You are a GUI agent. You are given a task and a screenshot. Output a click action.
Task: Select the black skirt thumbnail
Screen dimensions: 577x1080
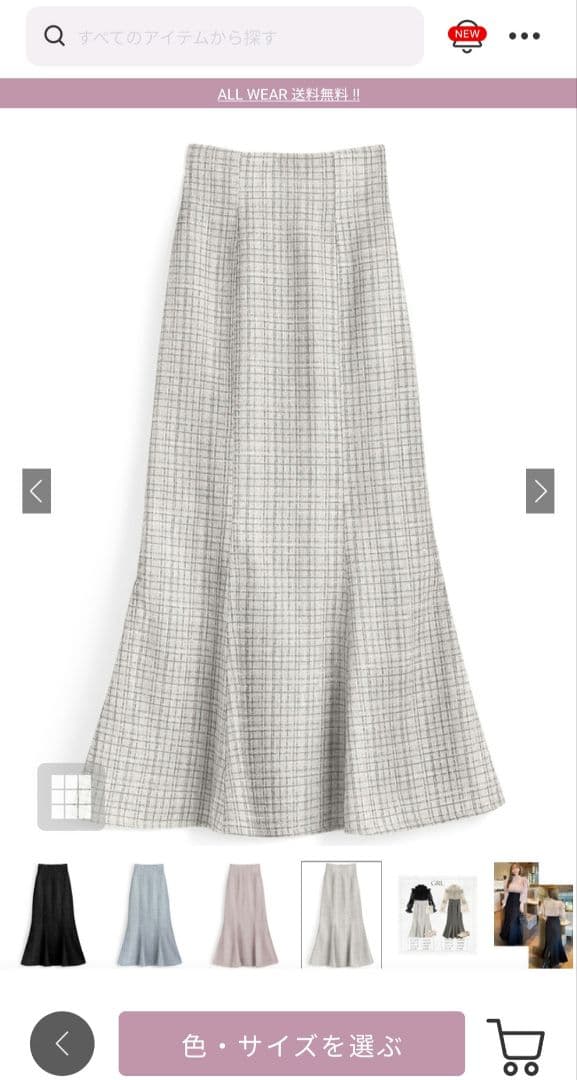point(53,914)
